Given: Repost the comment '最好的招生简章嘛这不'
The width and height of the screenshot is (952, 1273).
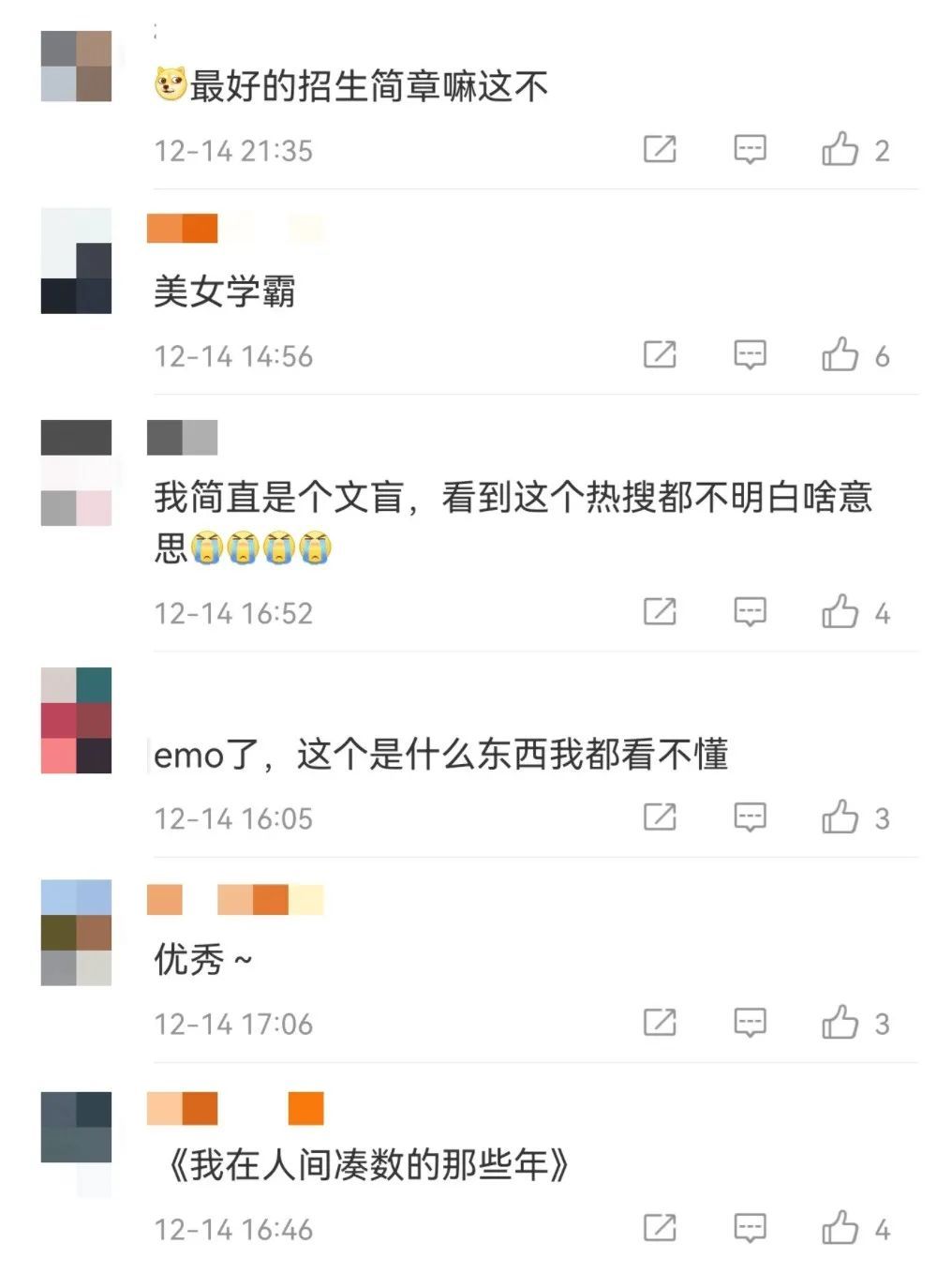Looking at the screenshot, I should coord(660,149).
